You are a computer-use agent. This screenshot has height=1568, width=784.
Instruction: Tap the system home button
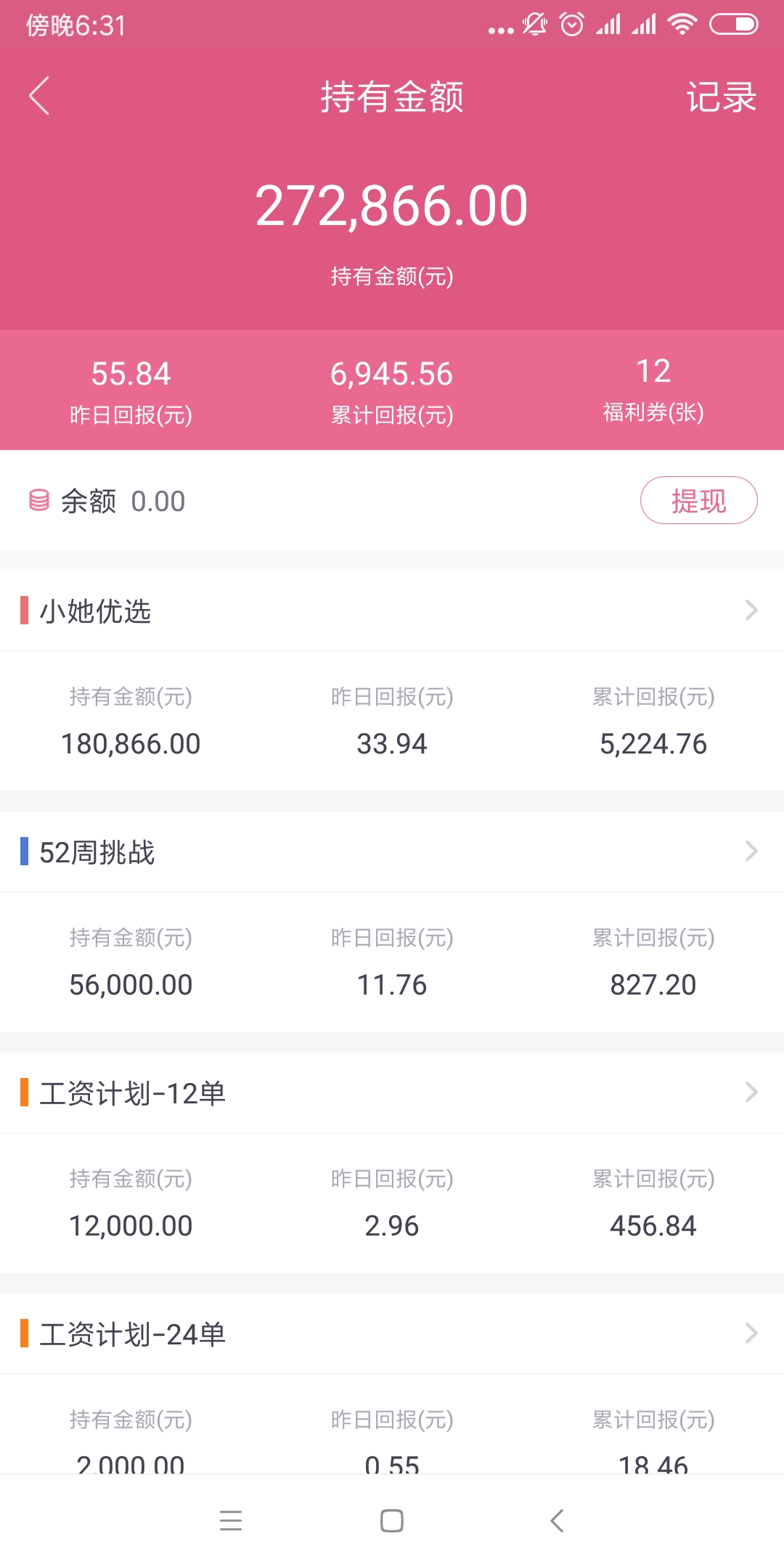pyautogui.click(x=392, y=1521)
